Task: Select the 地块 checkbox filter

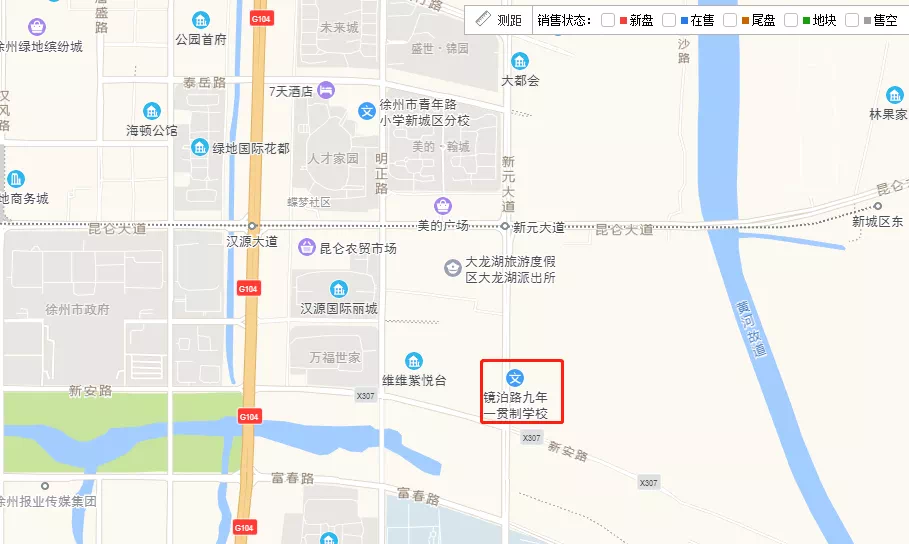Action: point(791,20)
